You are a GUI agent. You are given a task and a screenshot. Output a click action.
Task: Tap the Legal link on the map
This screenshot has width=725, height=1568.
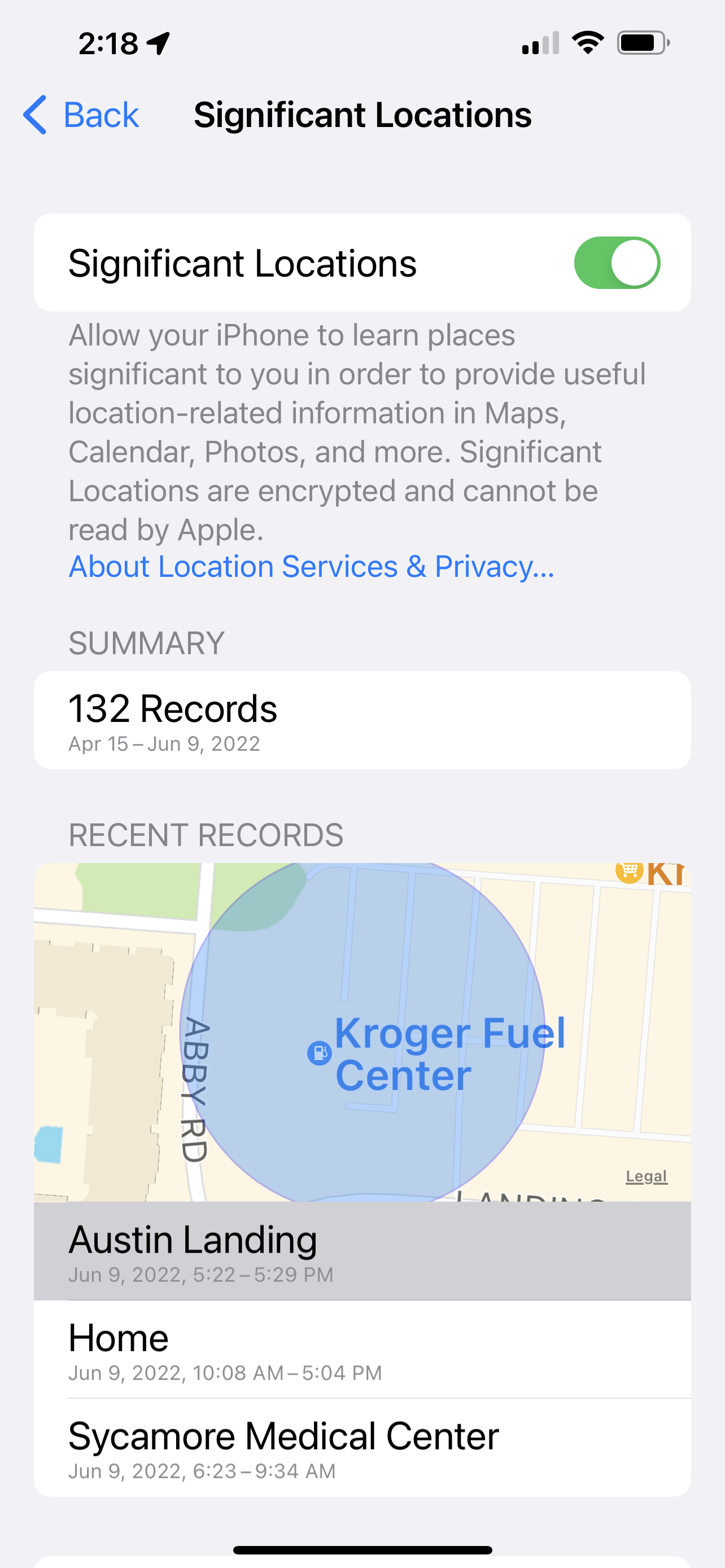pos(646,1176)
